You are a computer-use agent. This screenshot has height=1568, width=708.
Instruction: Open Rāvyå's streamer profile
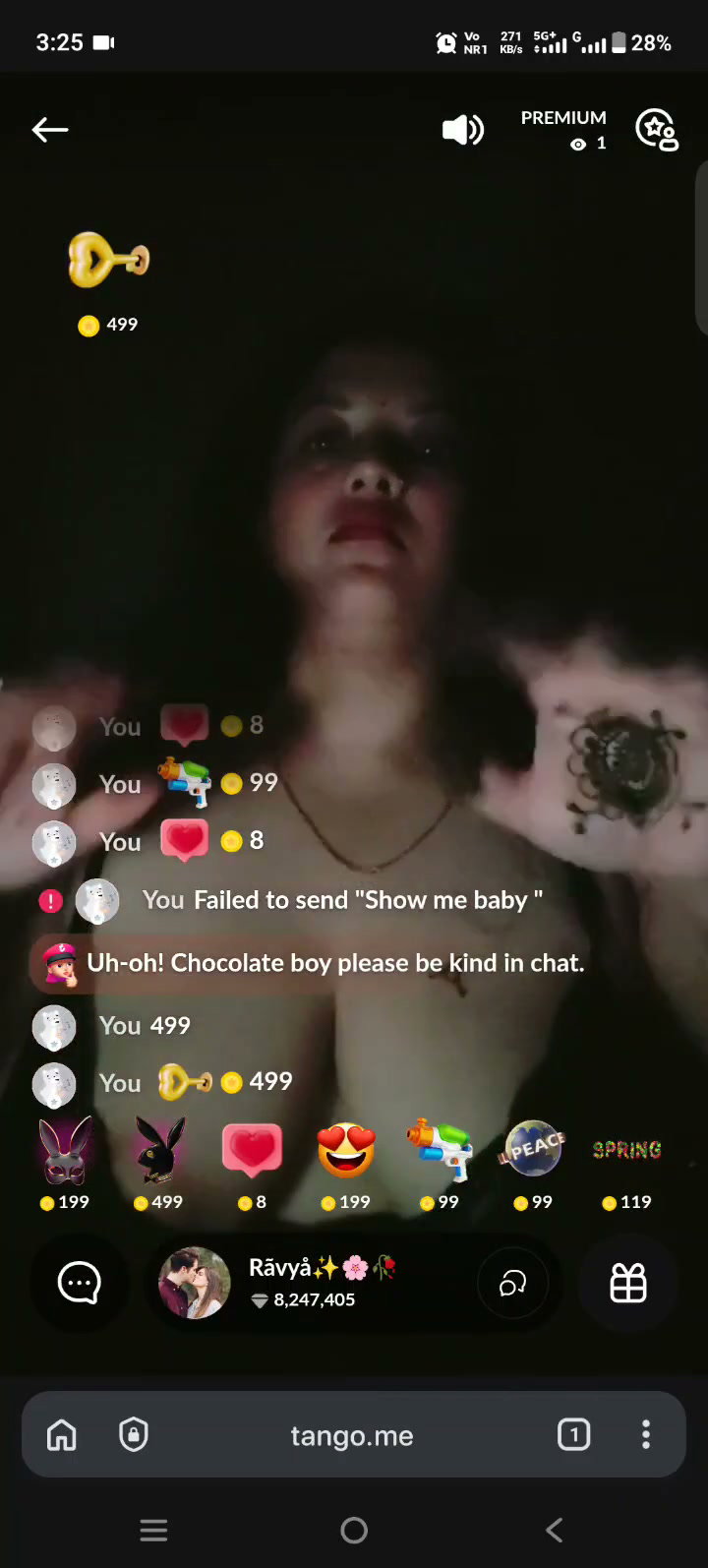pos(195,1283)
